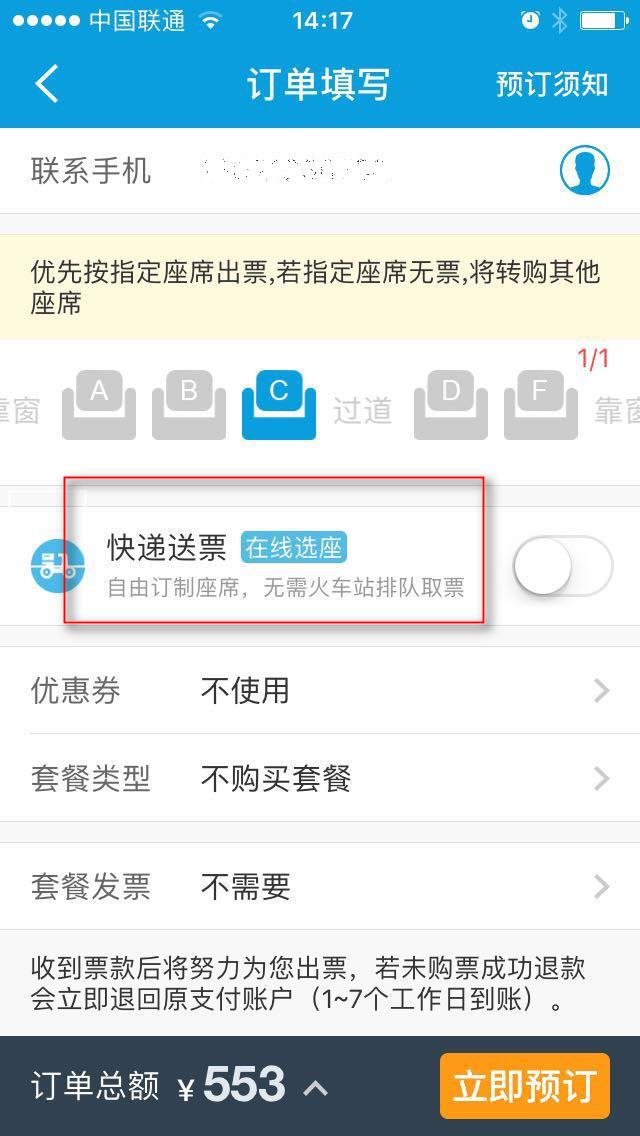Deselect seat C
Image resolution: width=640 pixels, height=1136 pixels.
[279, 406]
